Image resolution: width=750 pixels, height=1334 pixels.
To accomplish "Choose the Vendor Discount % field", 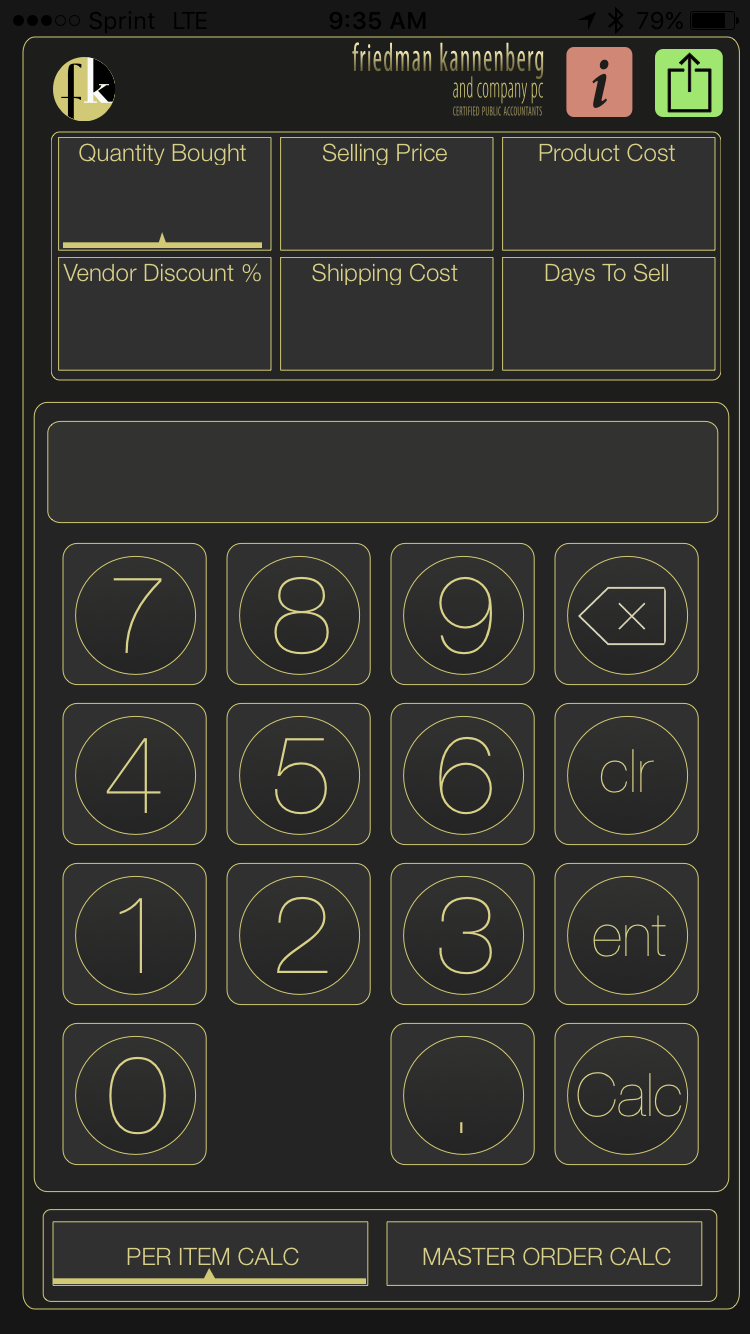I will pyautogui.click(x=164, y=314).
